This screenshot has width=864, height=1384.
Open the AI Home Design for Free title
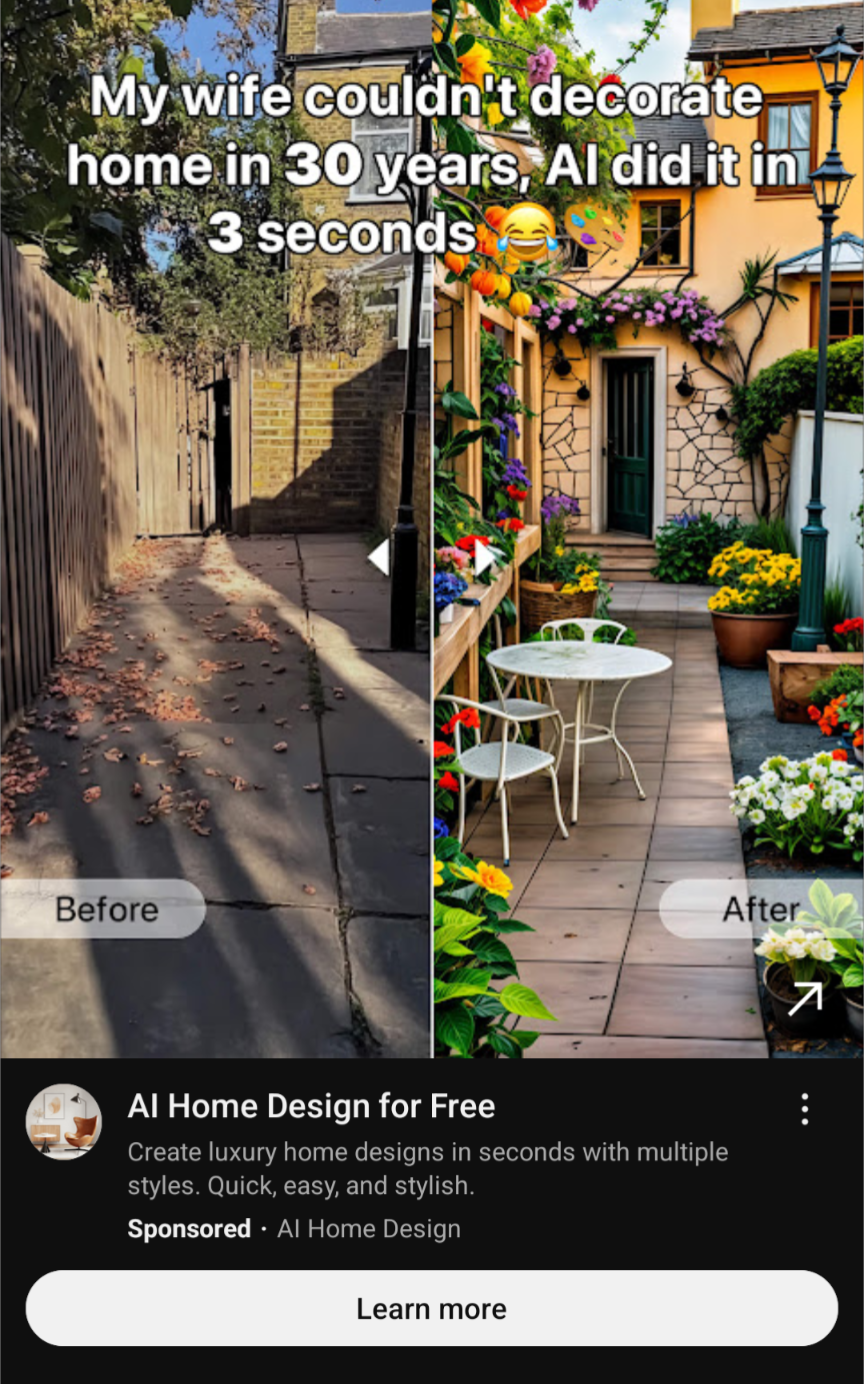point(311,1106)
